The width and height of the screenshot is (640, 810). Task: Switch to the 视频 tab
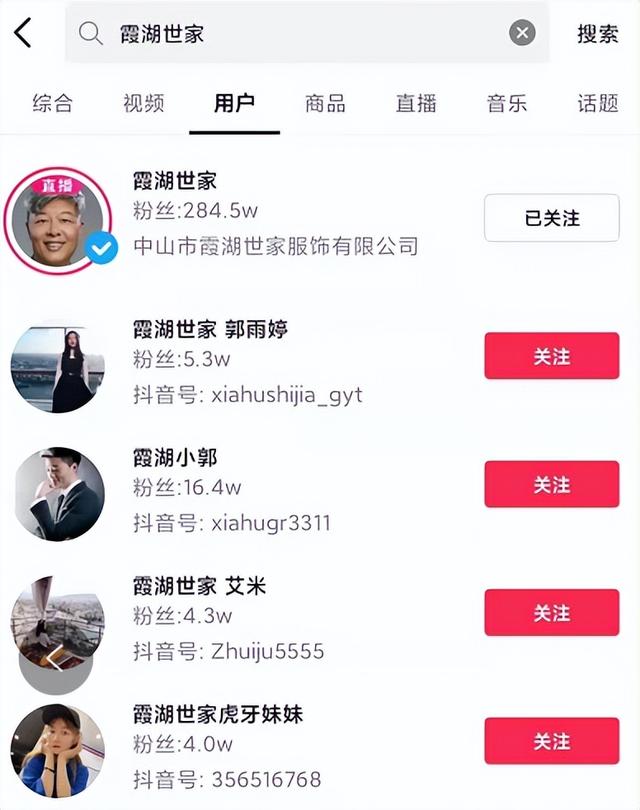click(x=143, y=103)
